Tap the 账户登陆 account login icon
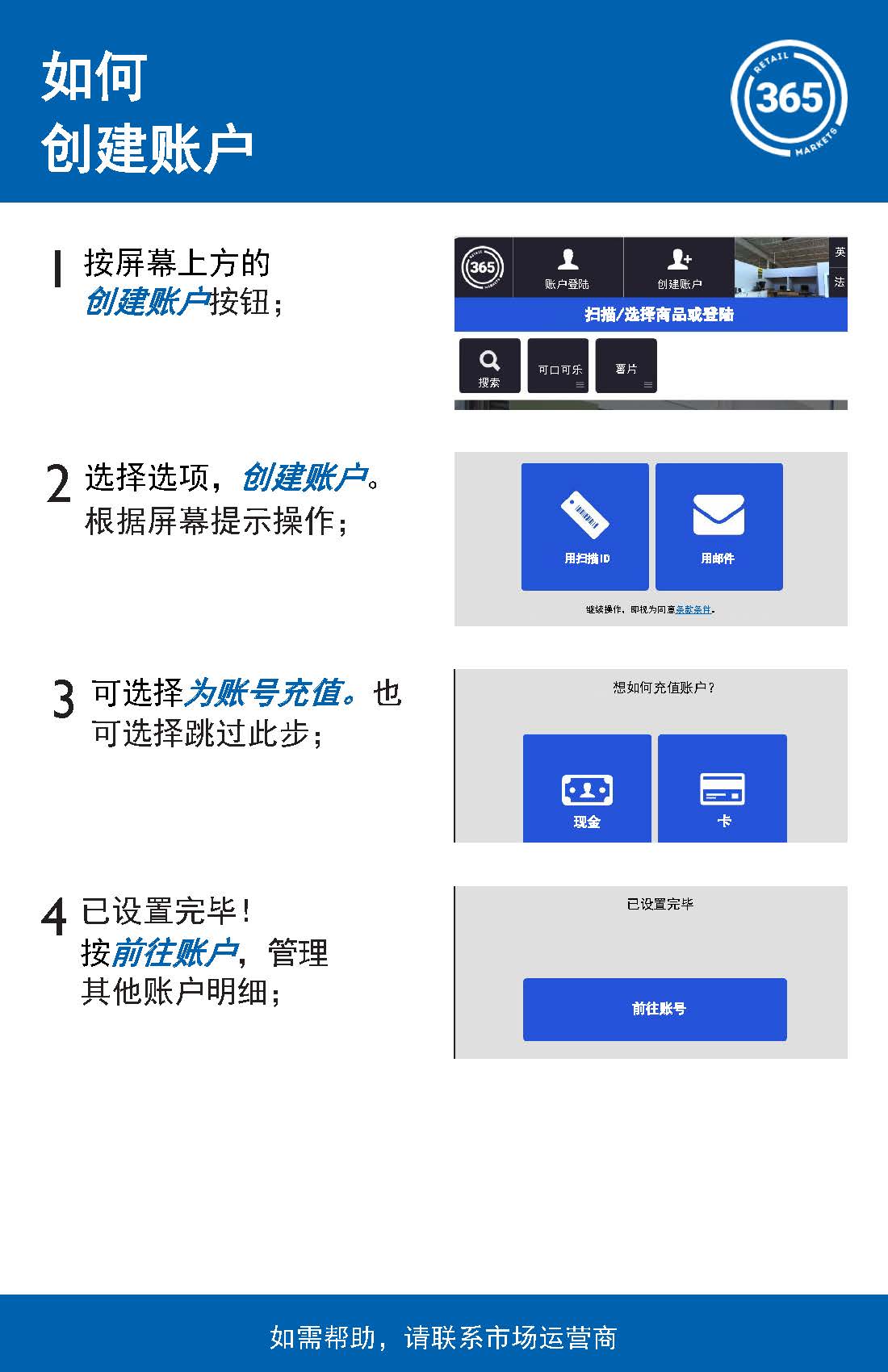The image size is (888, 1372). coord(567,266)
